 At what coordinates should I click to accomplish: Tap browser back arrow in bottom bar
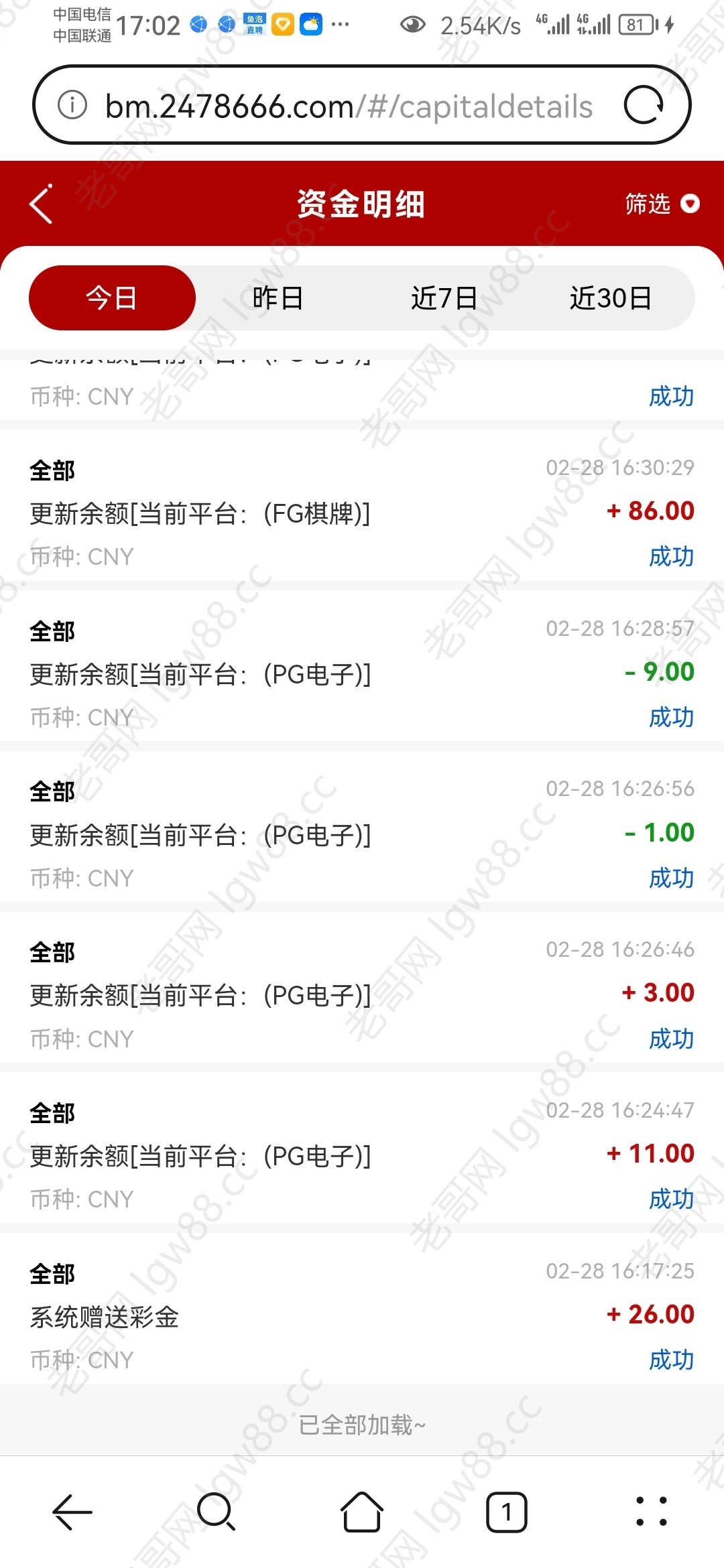click(72, 1512)
